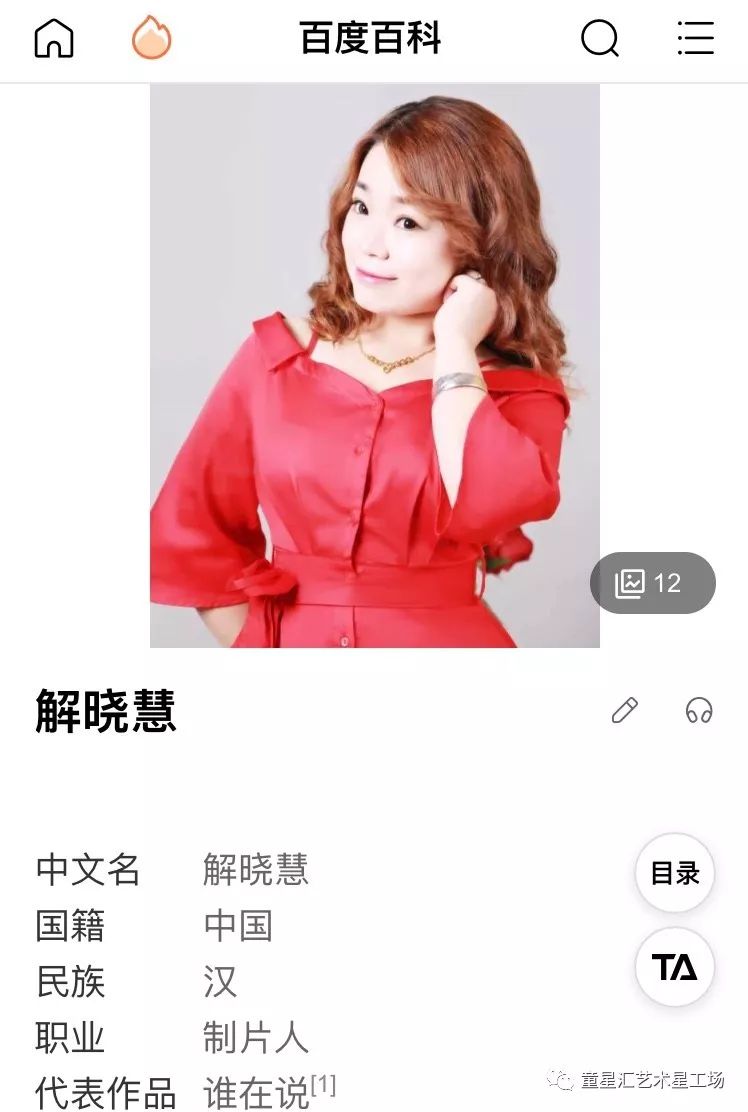Open the search magnifier
The height and width of the screenshot is (1112, 748).
point(599,39)
